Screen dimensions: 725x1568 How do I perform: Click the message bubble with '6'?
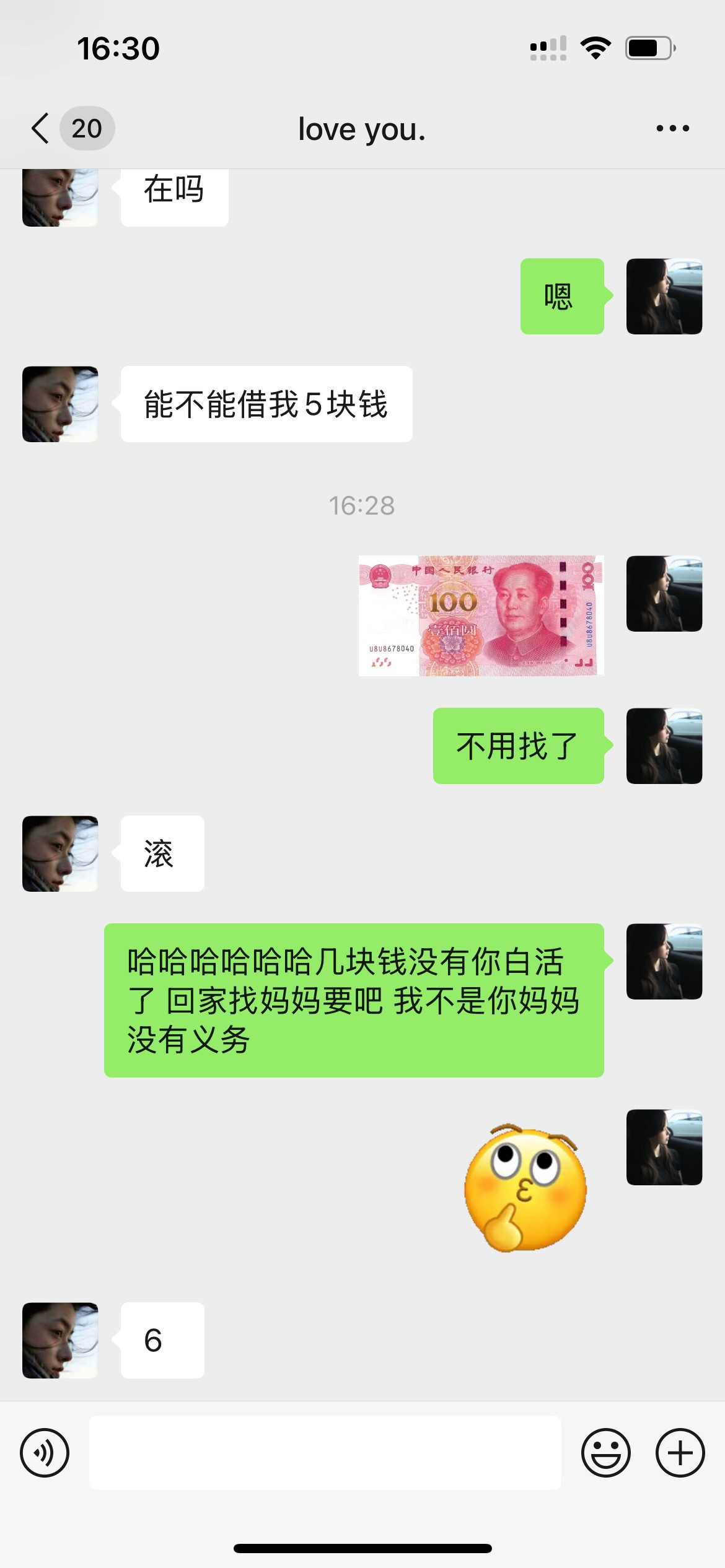[162, 1341]
